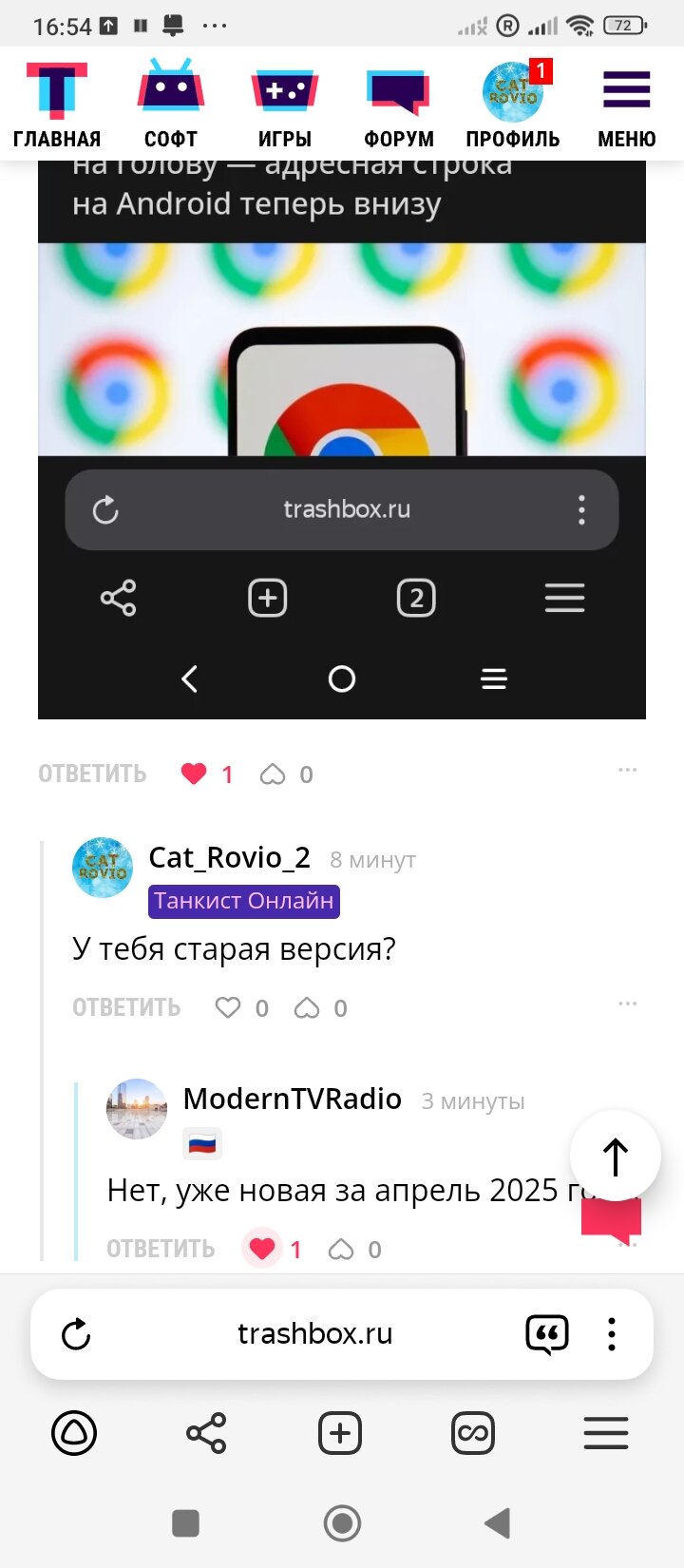Unlike ModernTVRadio's reply via the red heart
684x1568 pixels.
[x=262, y=1249]
